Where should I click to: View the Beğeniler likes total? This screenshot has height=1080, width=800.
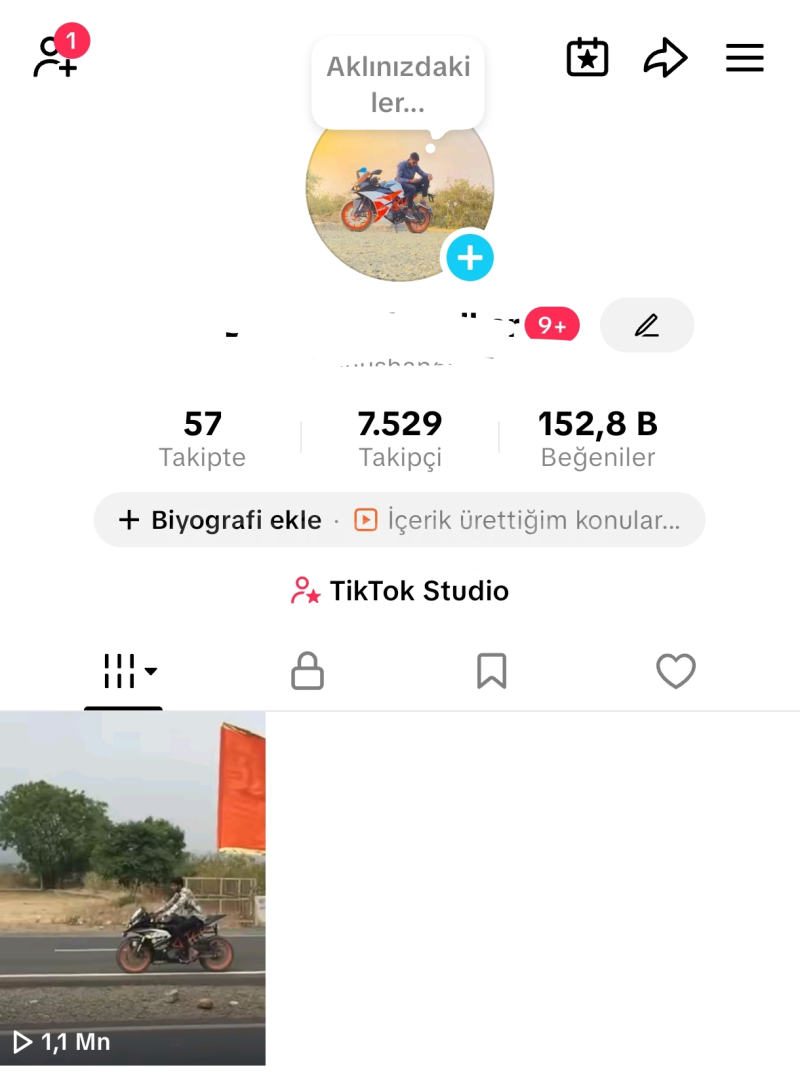(x=598, y=439)
